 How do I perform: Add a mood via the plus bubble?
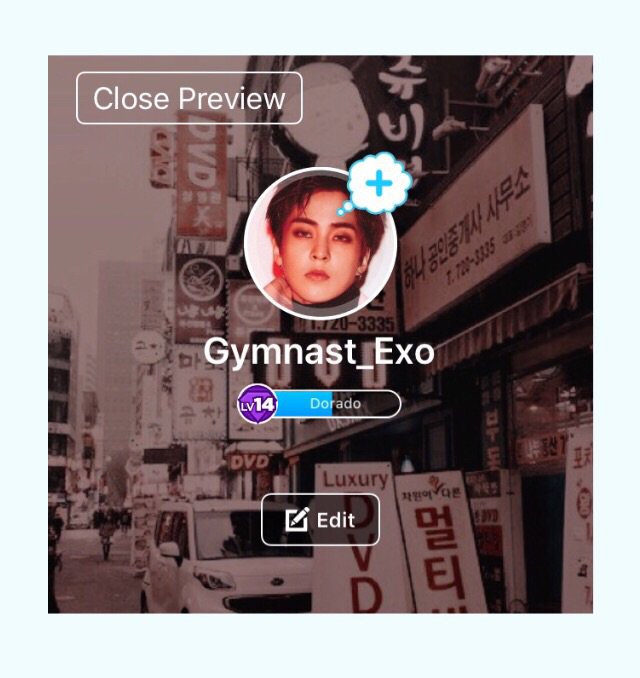point(379,185)
